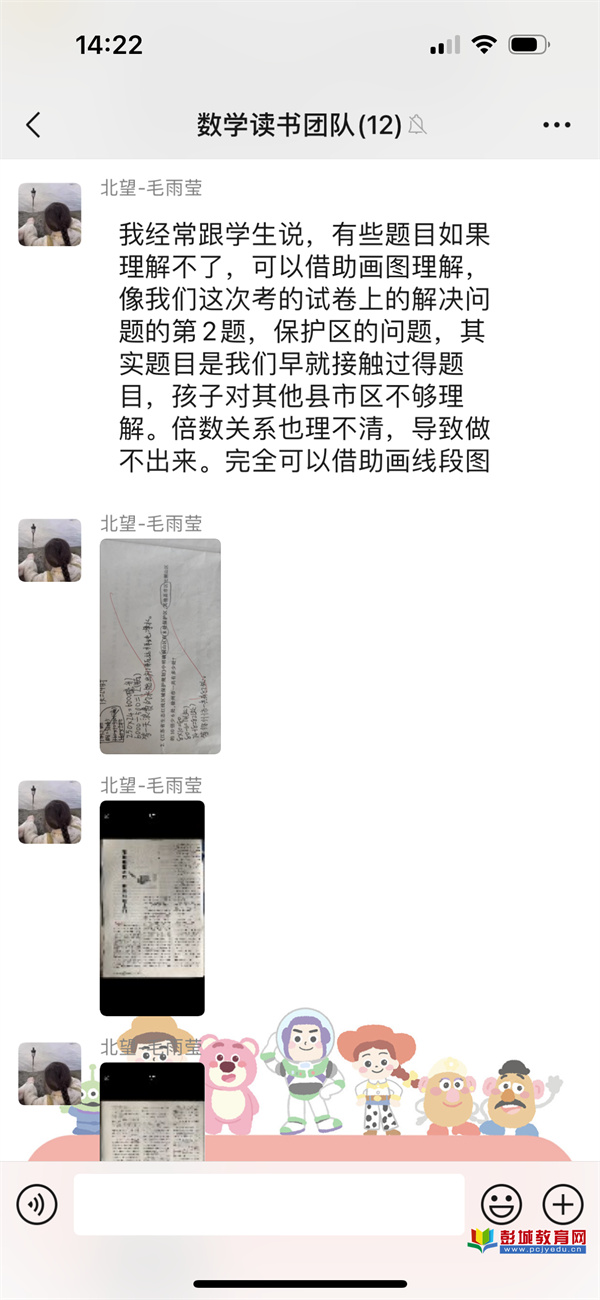Switch to voice message input
Viewport: 600px width, 1300px height.
tap(36, 1204)
